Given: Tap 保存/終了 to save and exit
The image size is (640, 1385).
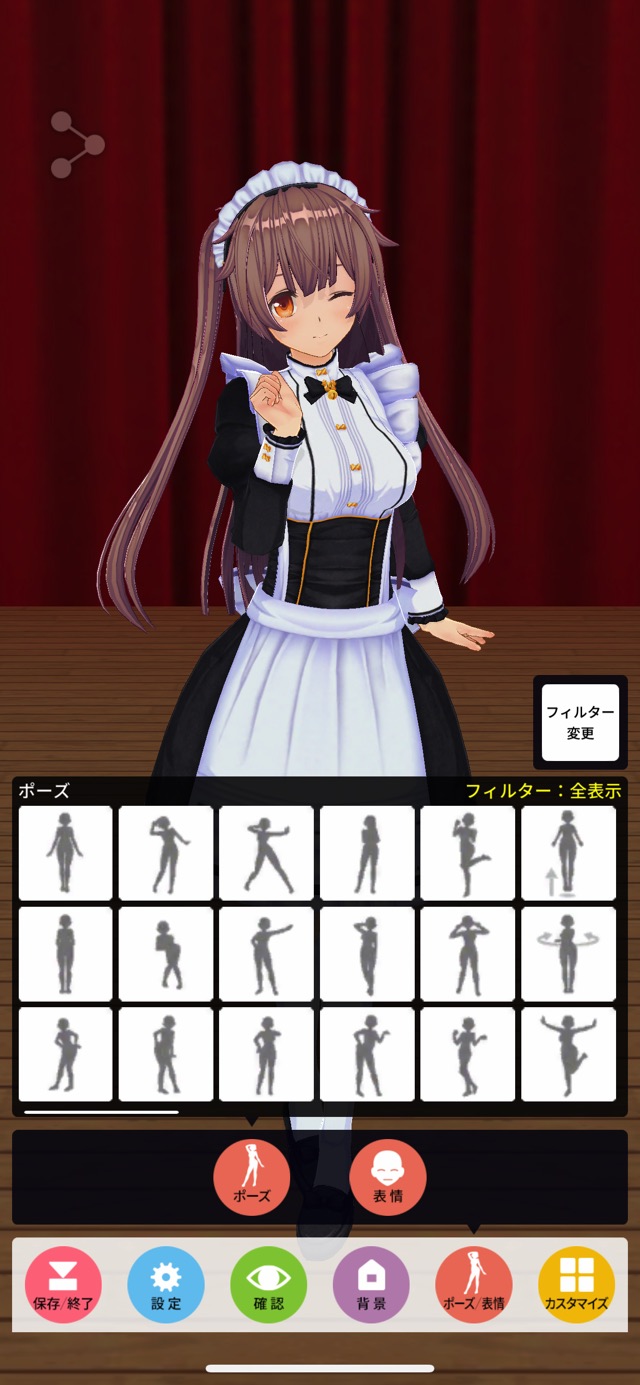Looking at the screenshot, I should click(63, 1285).
